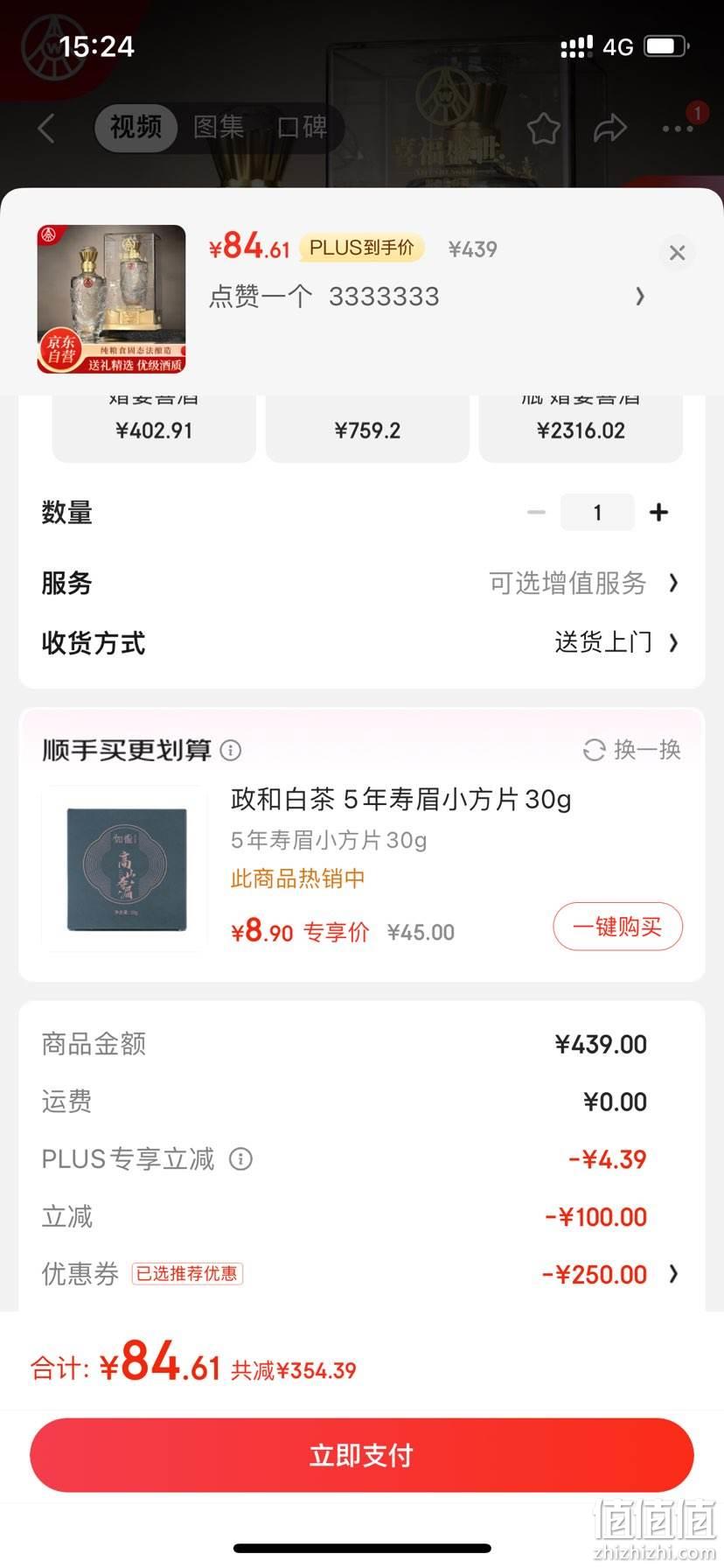Open the PLUS专享立减 info icon
This screenshot has width=724, height=1568.
(x=240, y=1159)
